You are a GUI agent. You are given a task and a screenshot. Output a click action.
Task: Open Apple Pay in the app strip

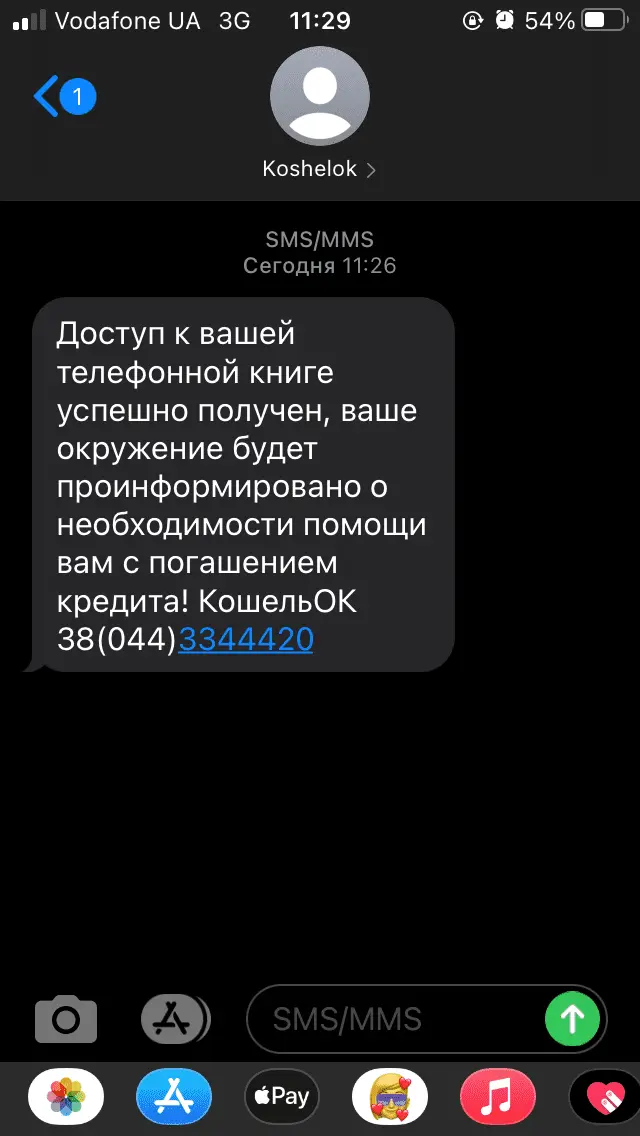click(x=282, y=1097)
